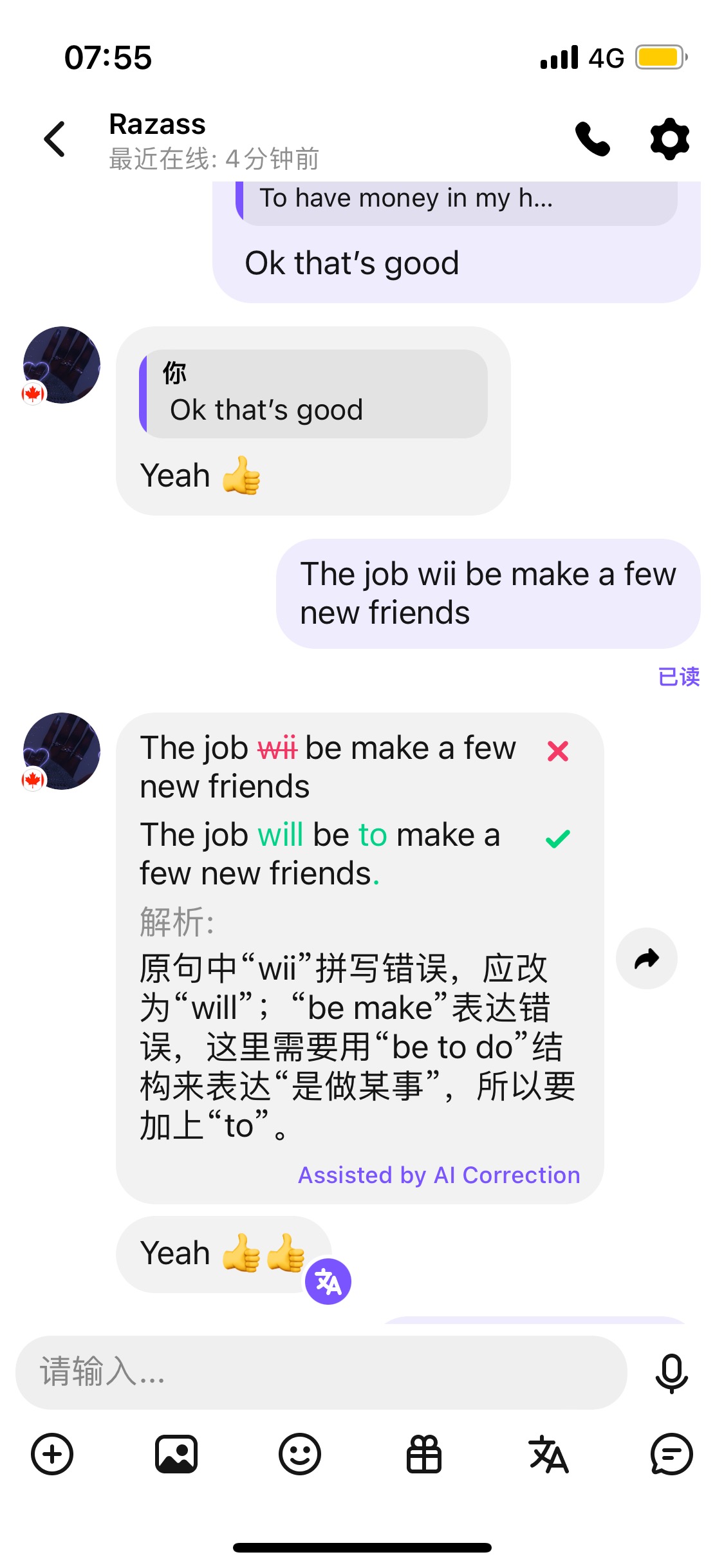The image size is (724, 1568).
Task: Open the emoji picker
Action: coord(300,1454)
